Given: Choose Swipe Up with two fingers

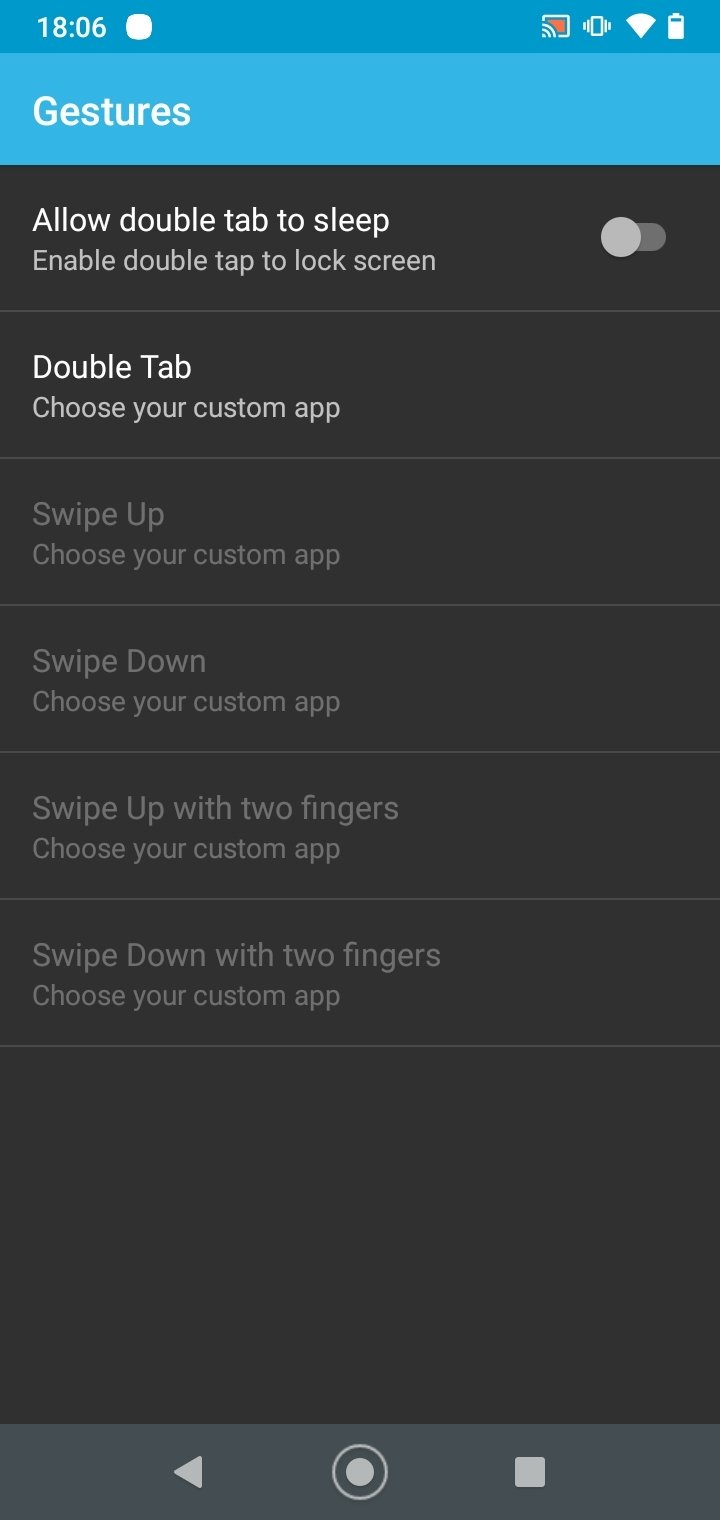Looking at the screenshot, I should (x=360, y=826).
